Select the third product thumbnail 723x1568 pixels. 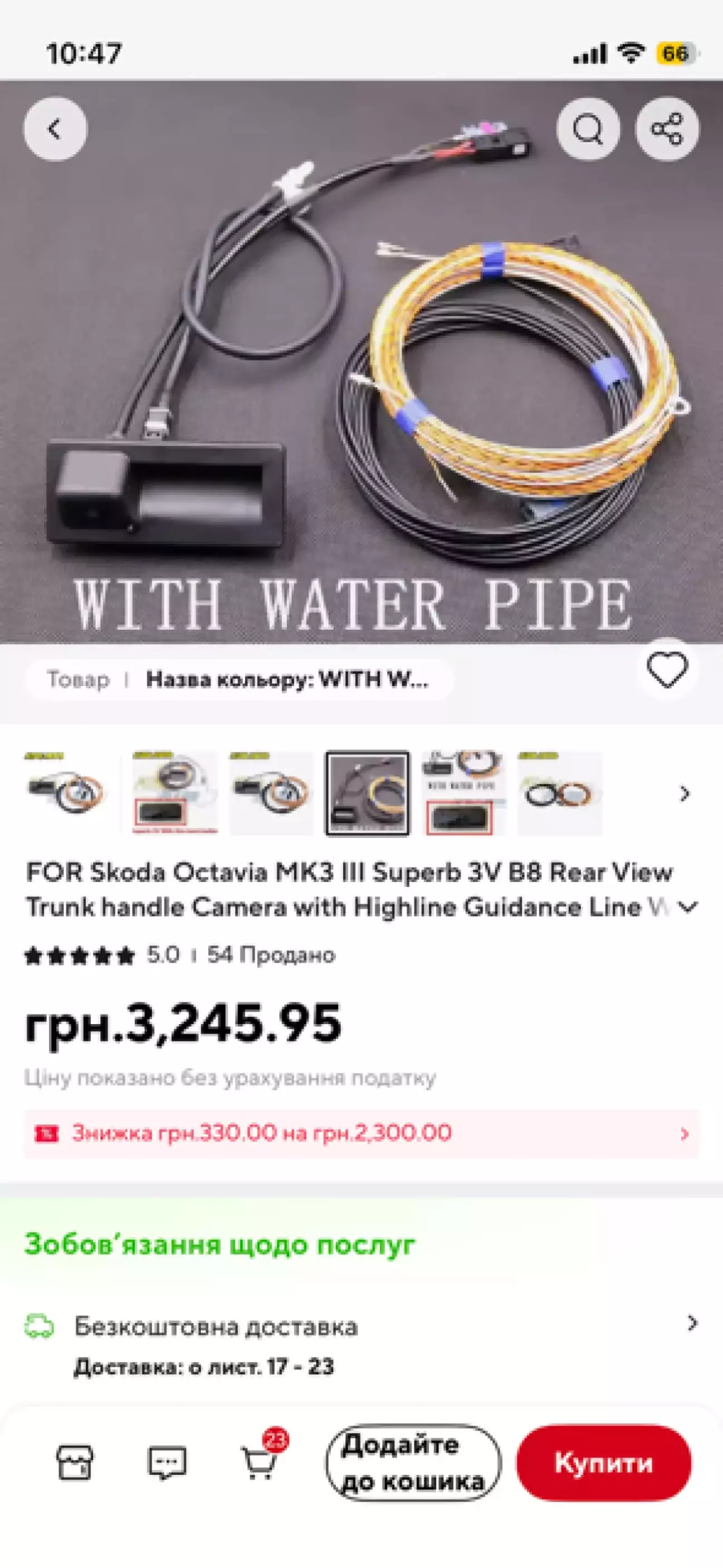tap(272, 793)
